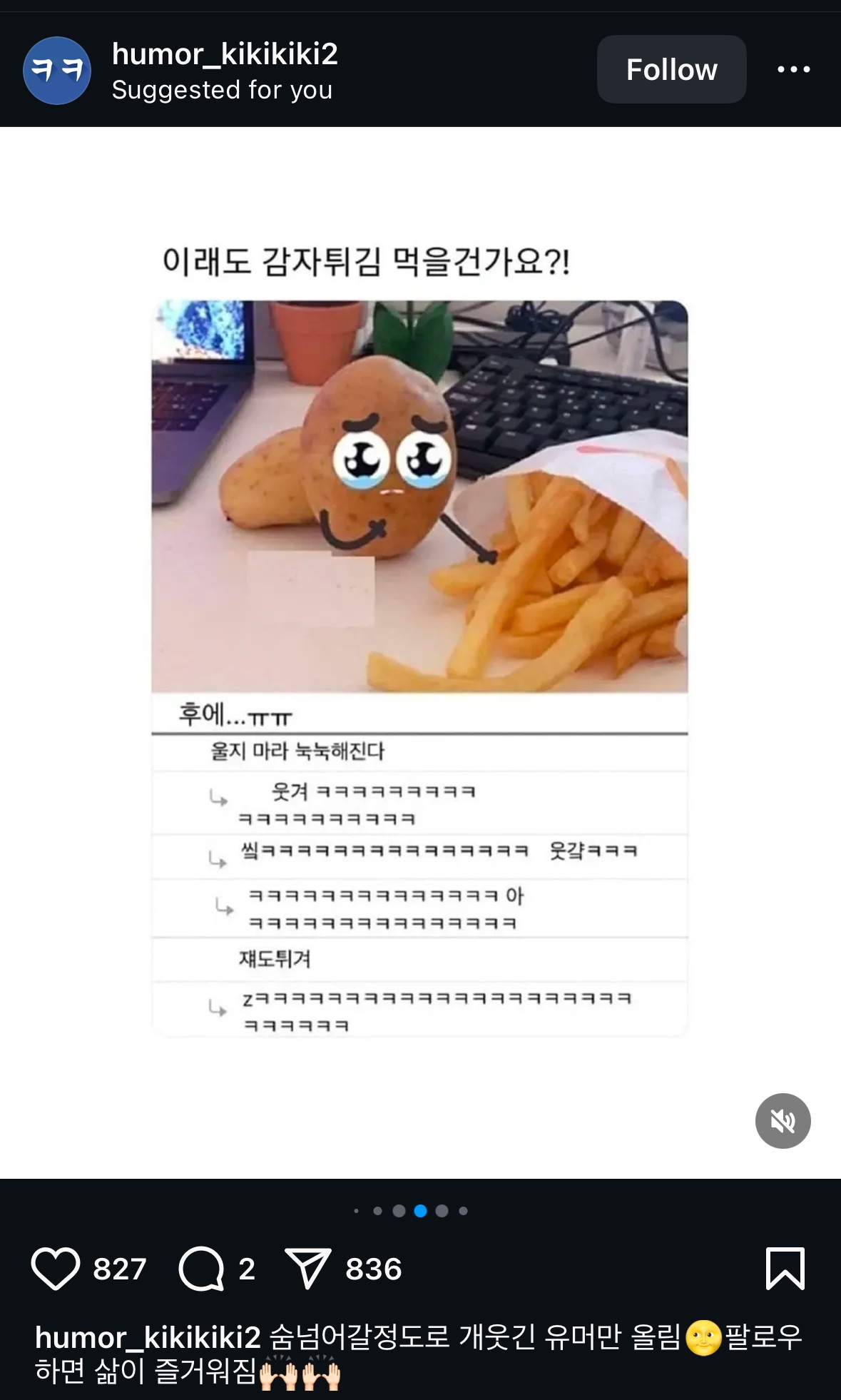
Task: Open the comments on this post
Action: coord(202,1268)
